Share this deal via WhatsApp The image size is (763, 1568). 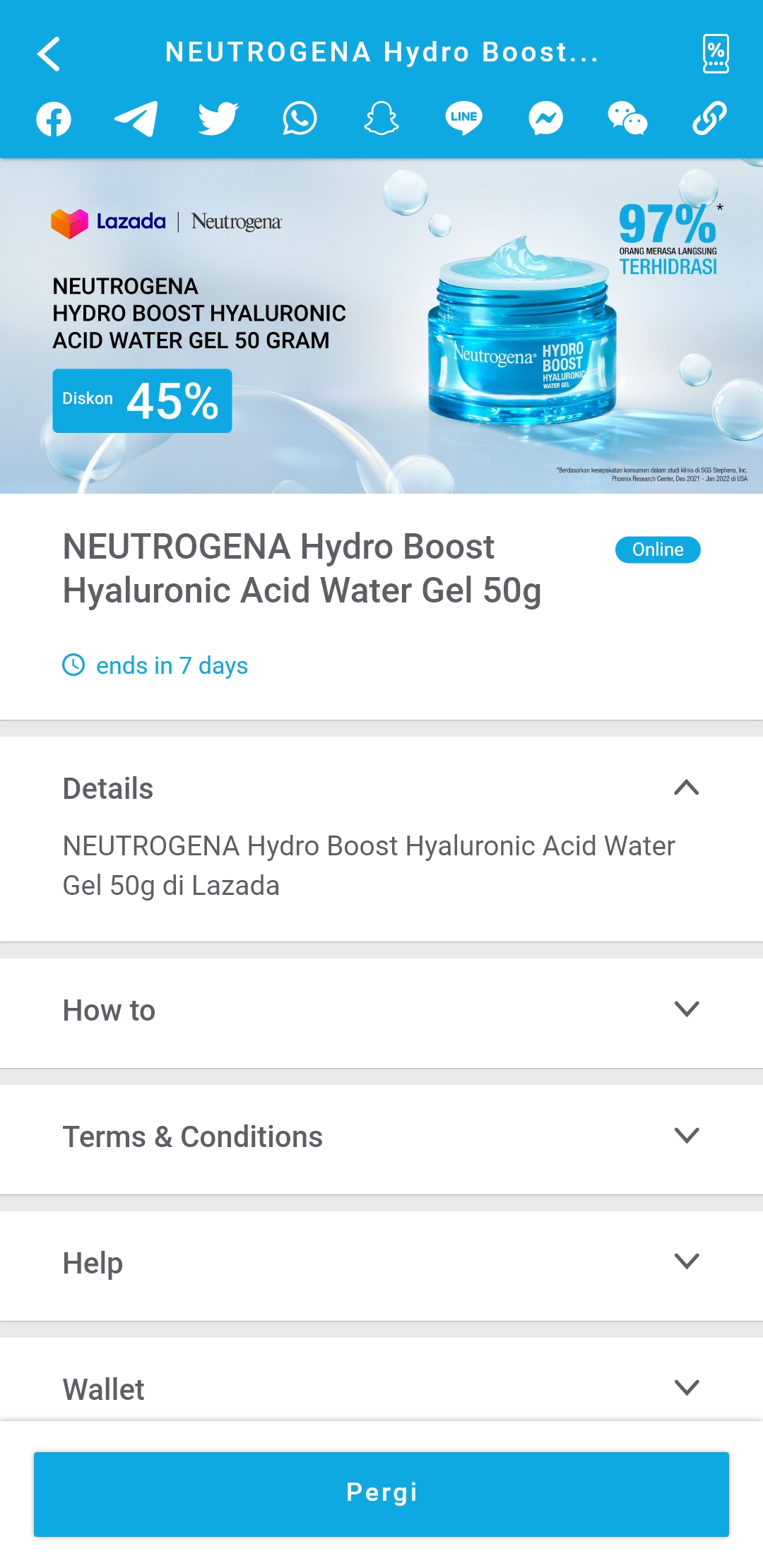click(x=300, y=119)
